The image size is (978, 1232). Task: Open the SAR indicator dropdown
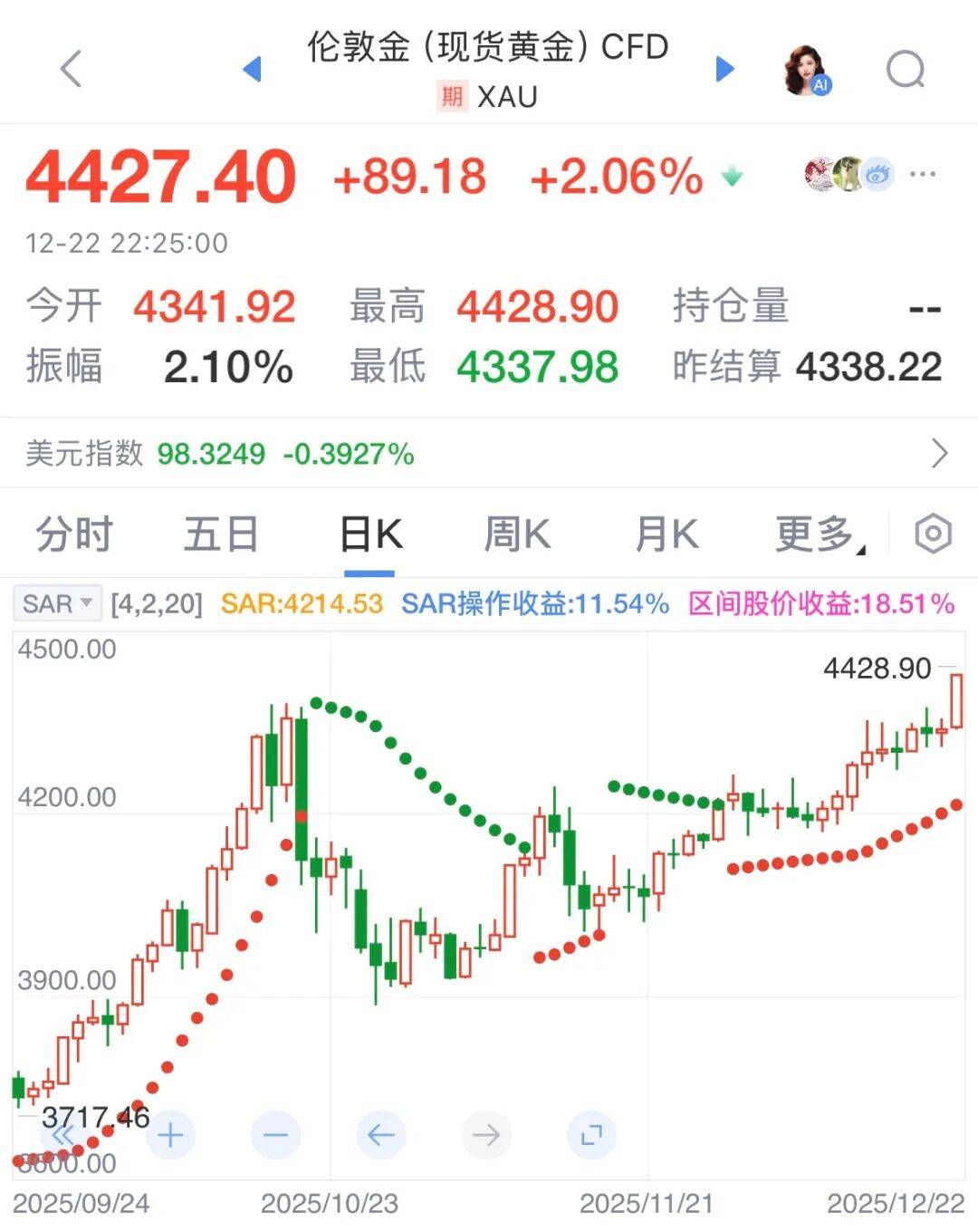click(x=58, y=603)
